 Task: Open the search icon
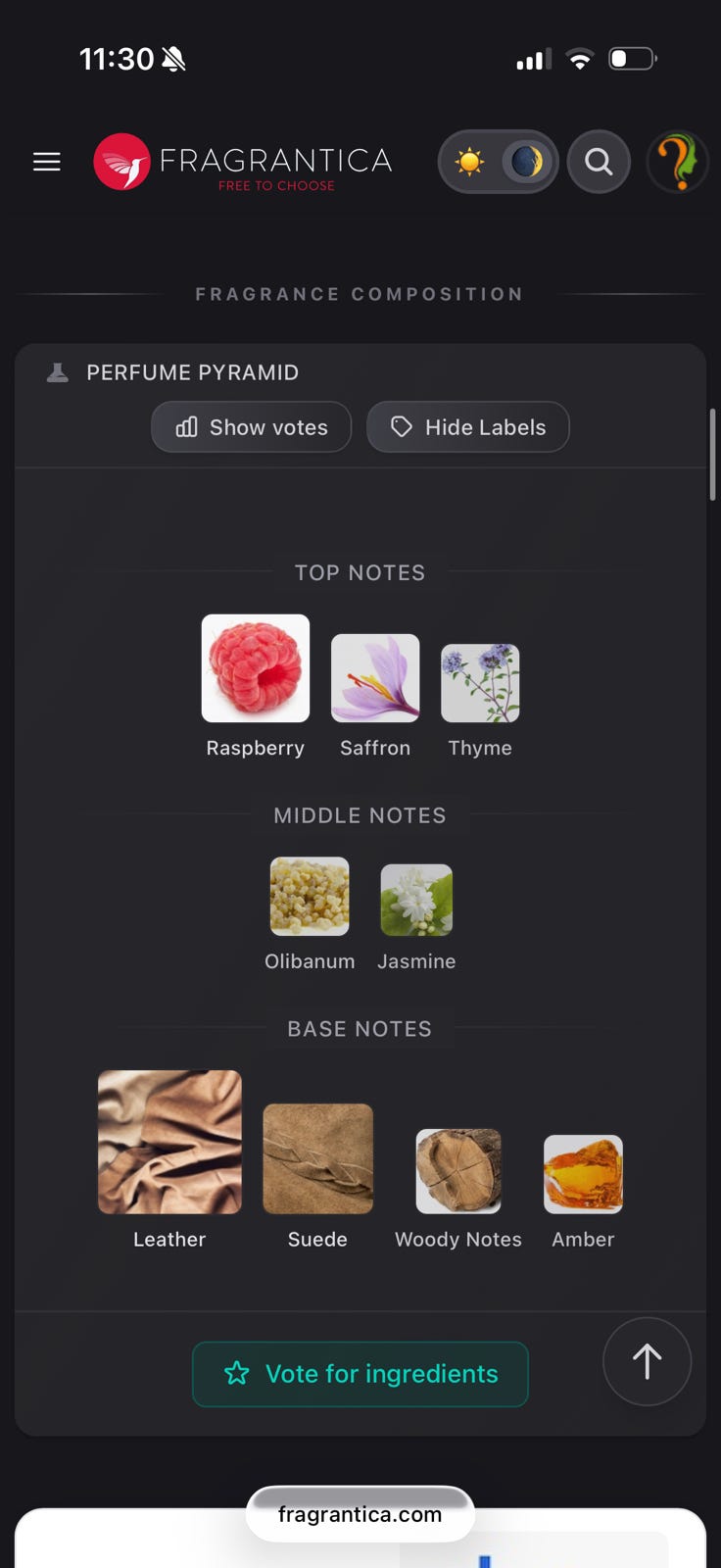pos(599,162)
